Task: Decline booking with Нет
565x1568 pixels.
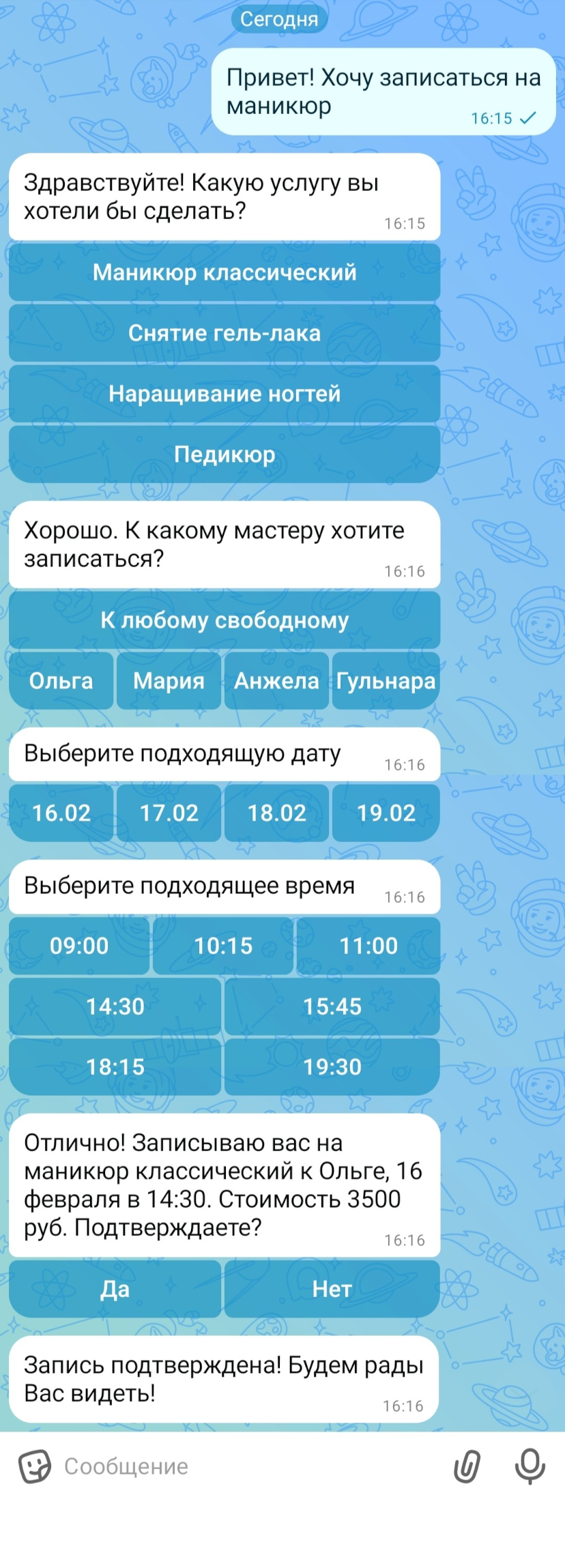Action: point(332,1289)
